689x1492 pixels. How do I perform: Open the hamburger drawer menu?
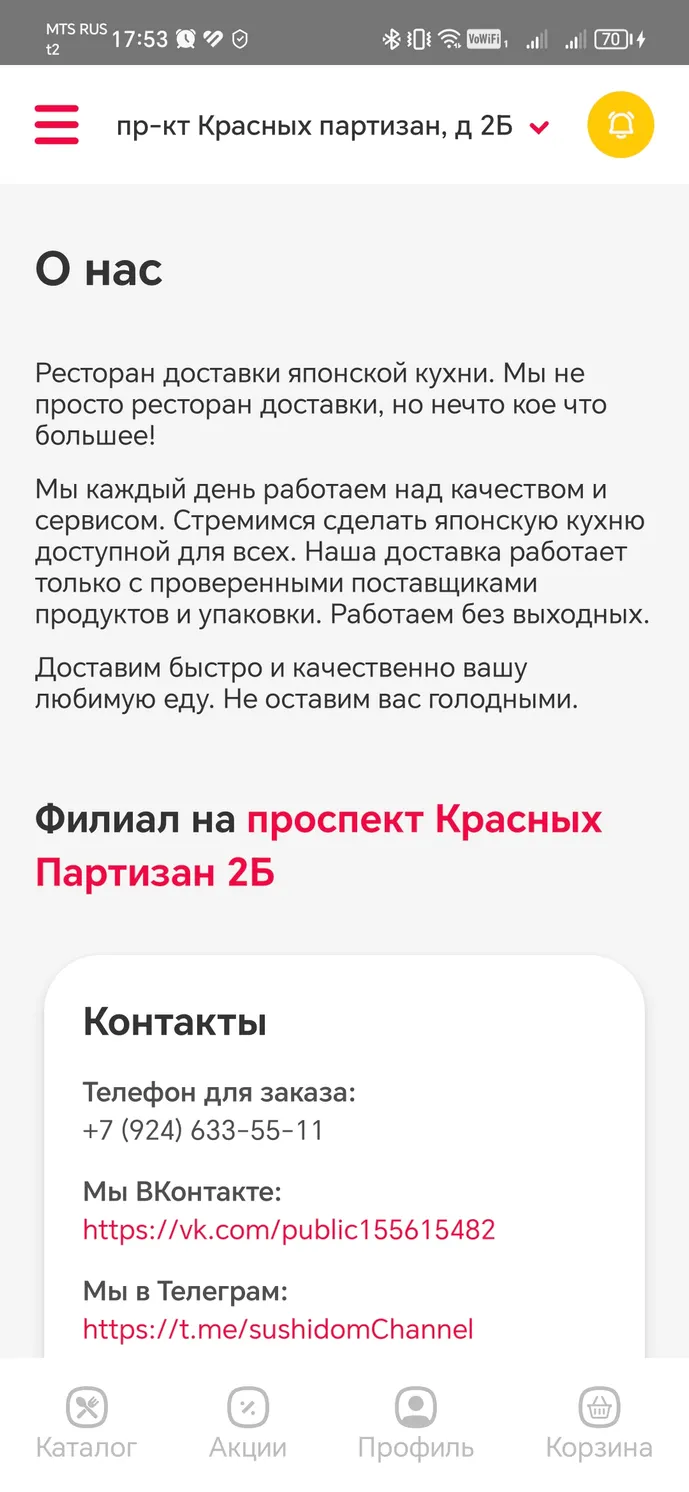coord(56,126)
